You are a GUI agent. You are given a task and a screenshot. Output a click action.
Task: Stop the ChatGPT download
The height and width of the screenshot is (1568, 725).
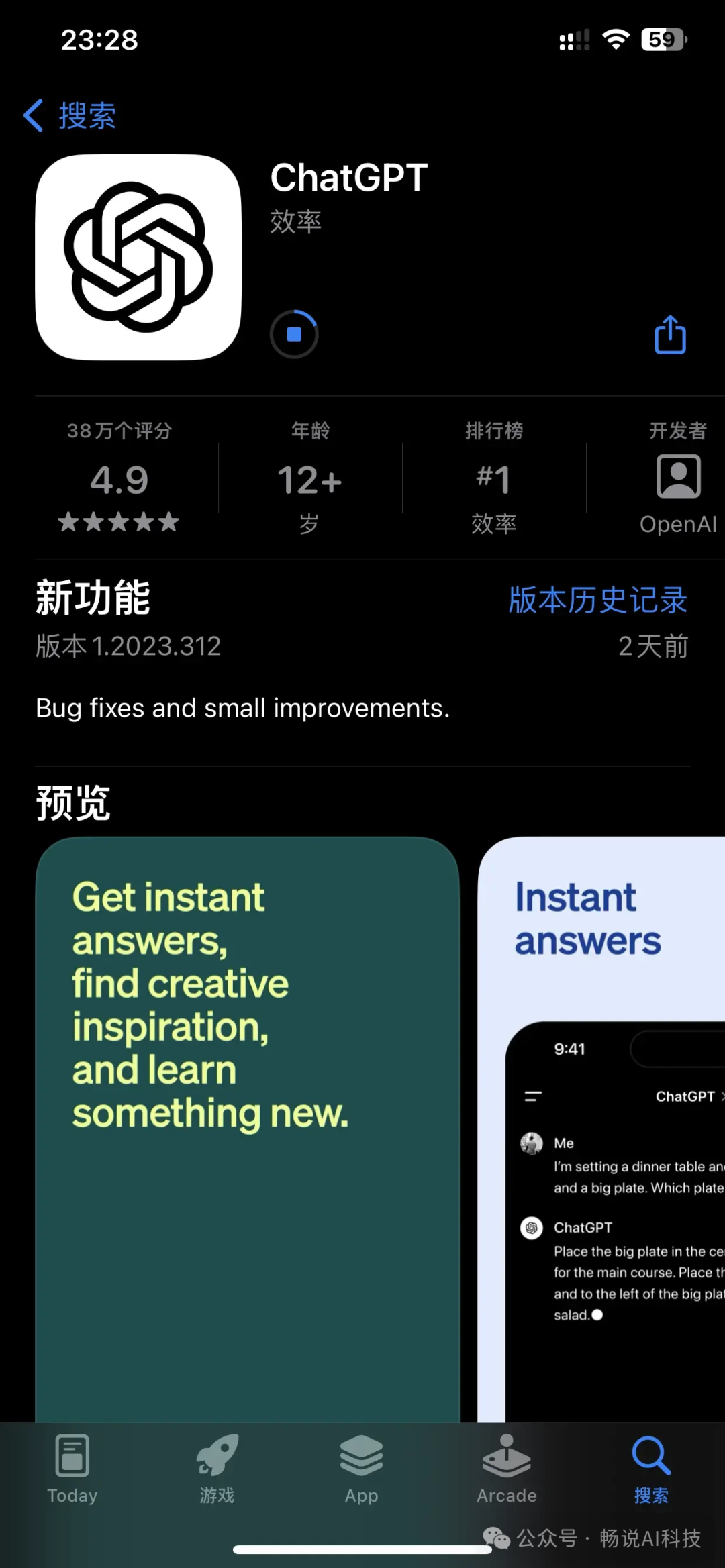tap(294, 334)
